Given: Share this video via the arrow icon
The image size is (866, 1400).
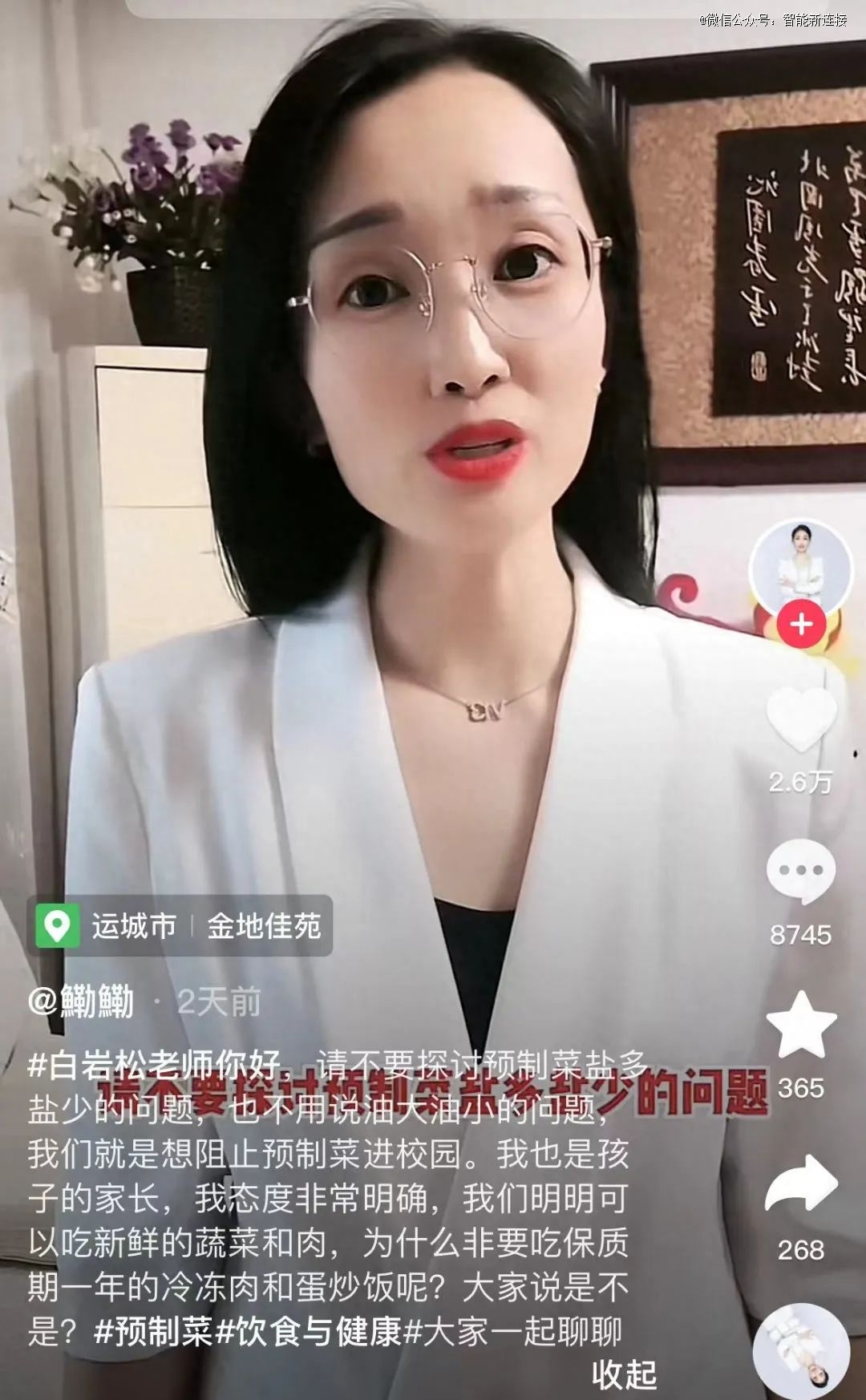Looking at the screenshot, I should tap(801, 1183).
